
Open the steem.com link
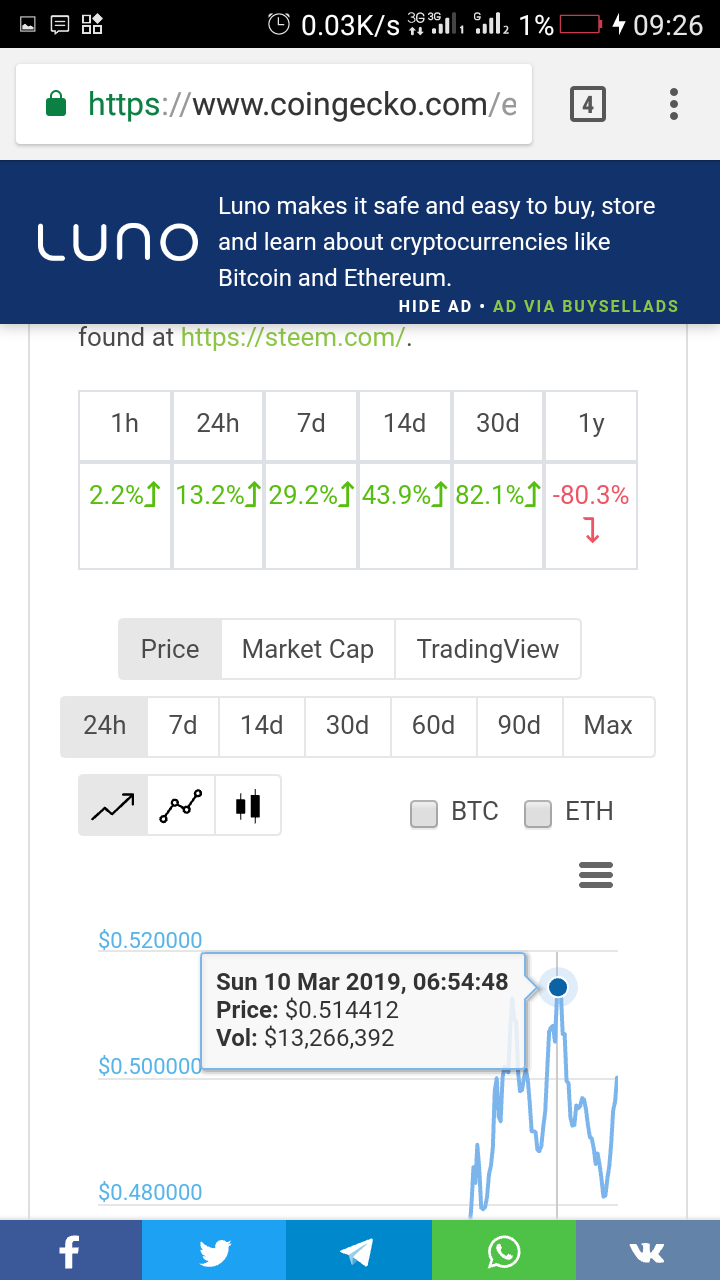coord(293,337)
